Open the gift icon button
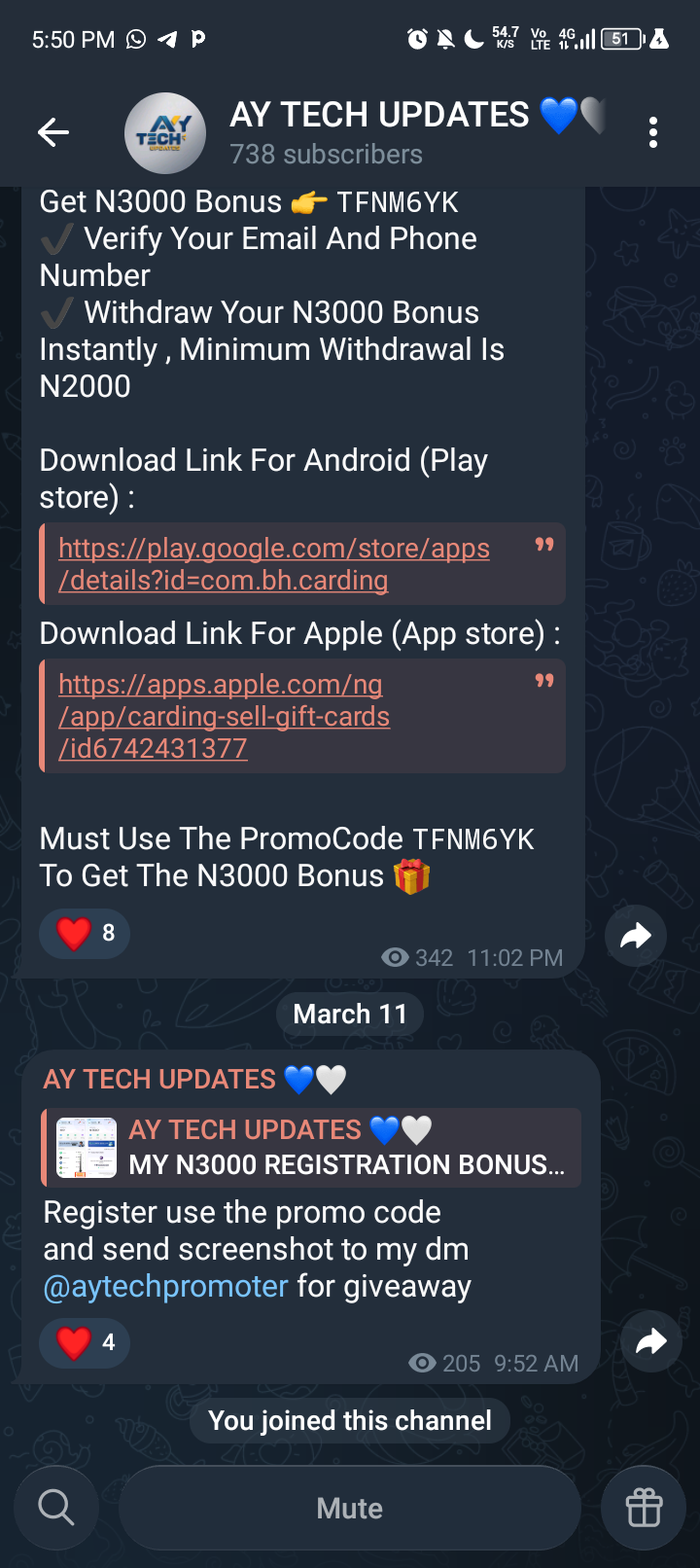Image resolution: width=700 pixels, height=1568 pixels. point(644,1508)
